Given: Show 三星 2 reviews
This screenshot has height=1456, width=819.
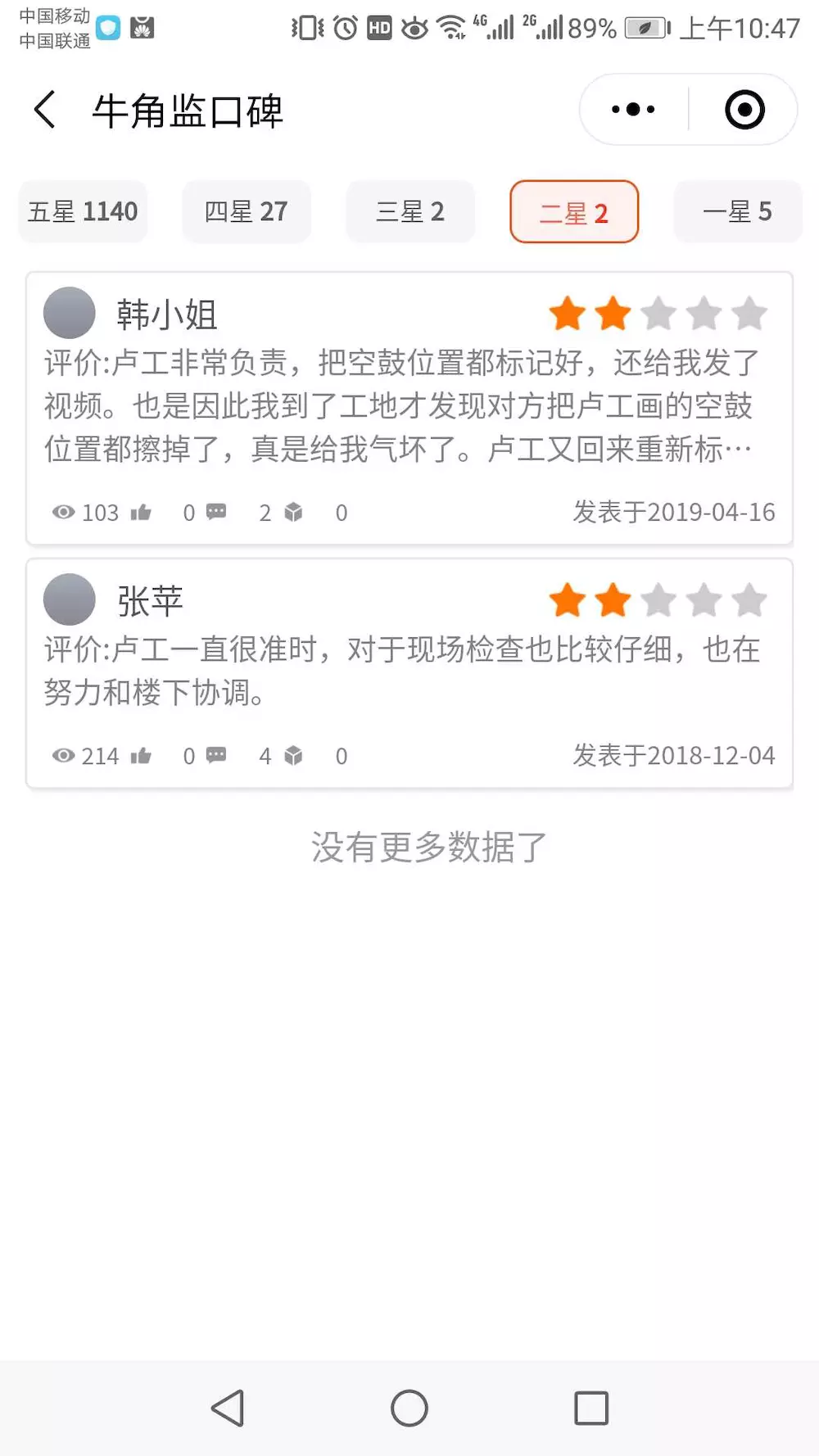Looking at the screenshot, I should 409,212.
